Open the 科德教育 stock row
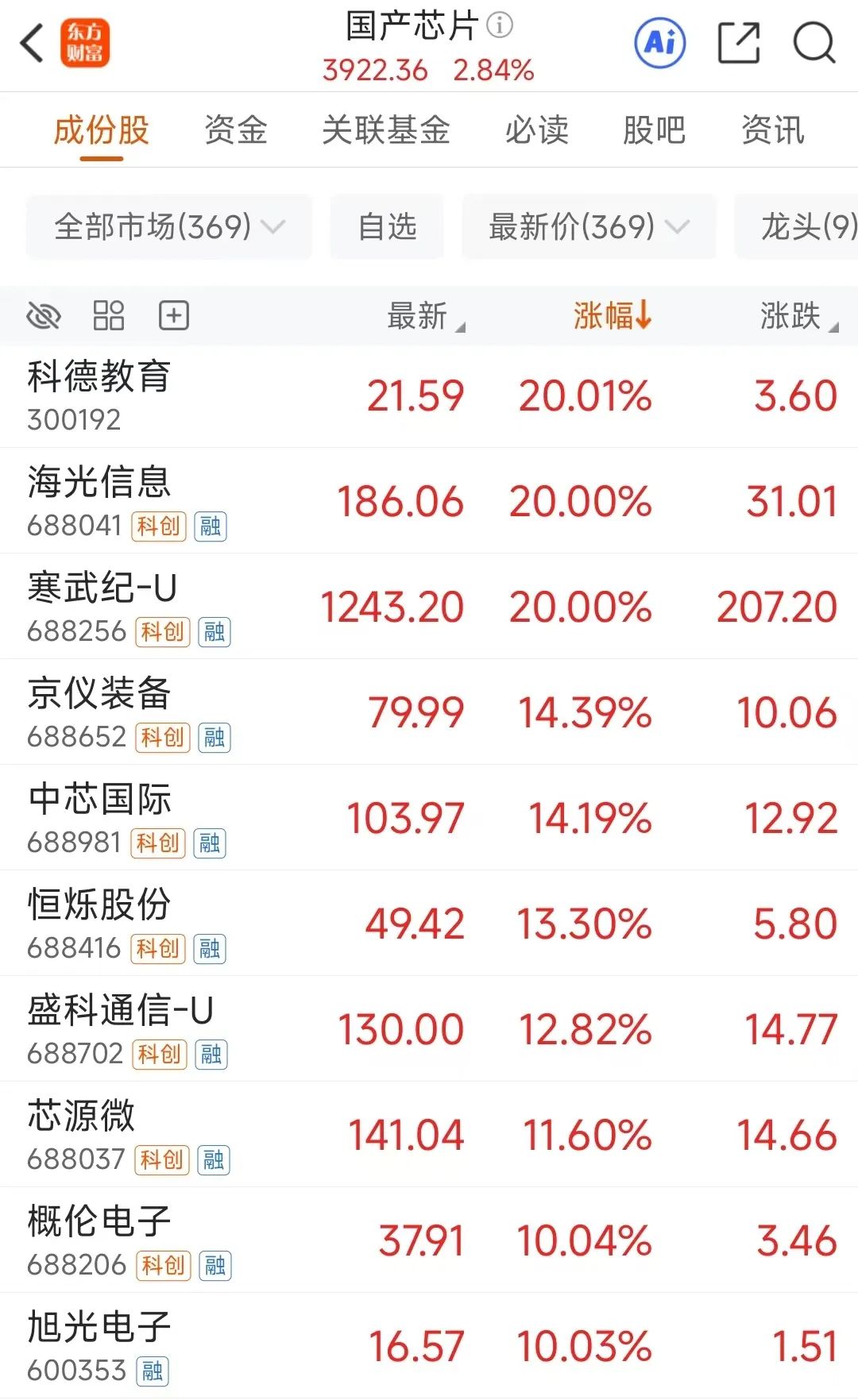This screenshot has height=1400, width=858. click(429, 395)
